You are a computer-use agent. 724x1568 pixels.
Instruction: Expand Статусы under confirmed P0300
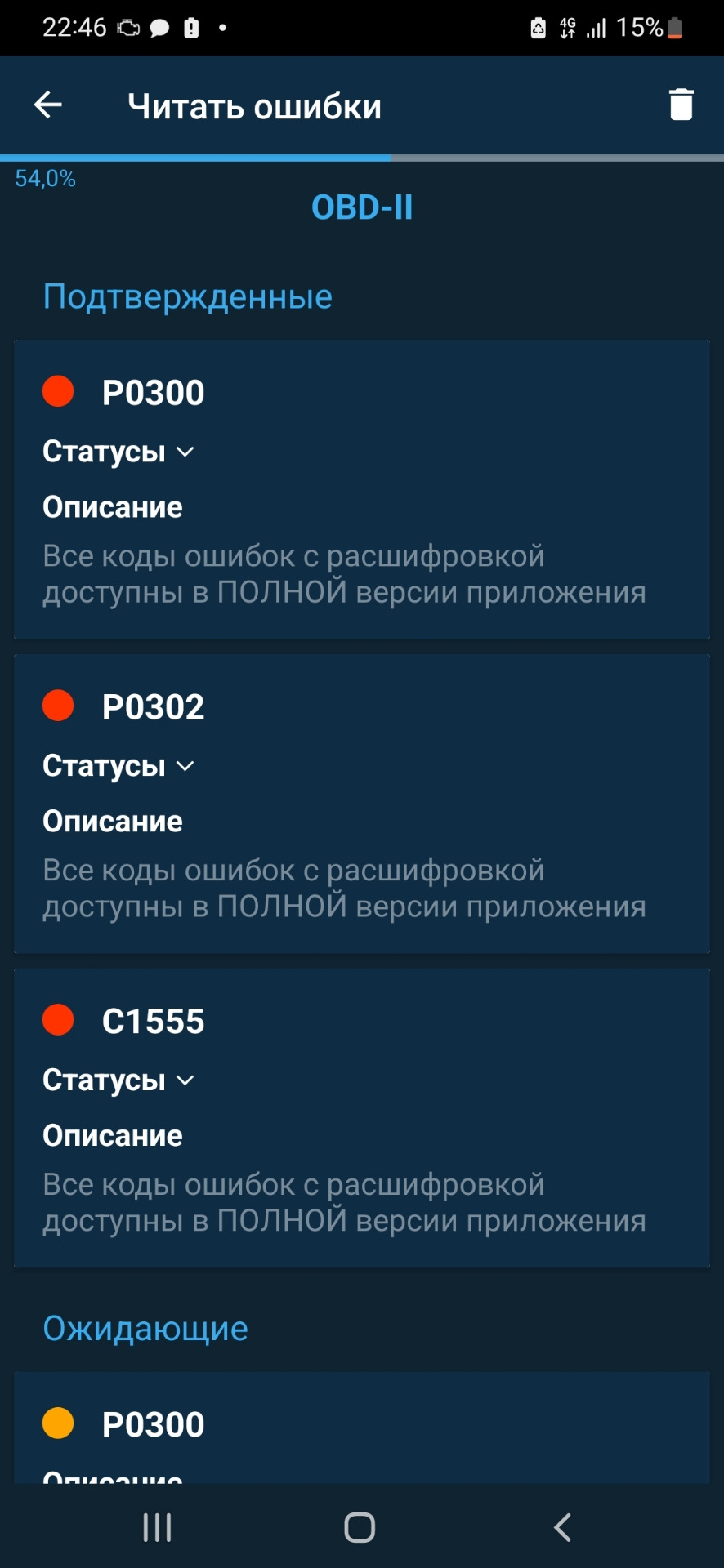[x=118, y=452]
